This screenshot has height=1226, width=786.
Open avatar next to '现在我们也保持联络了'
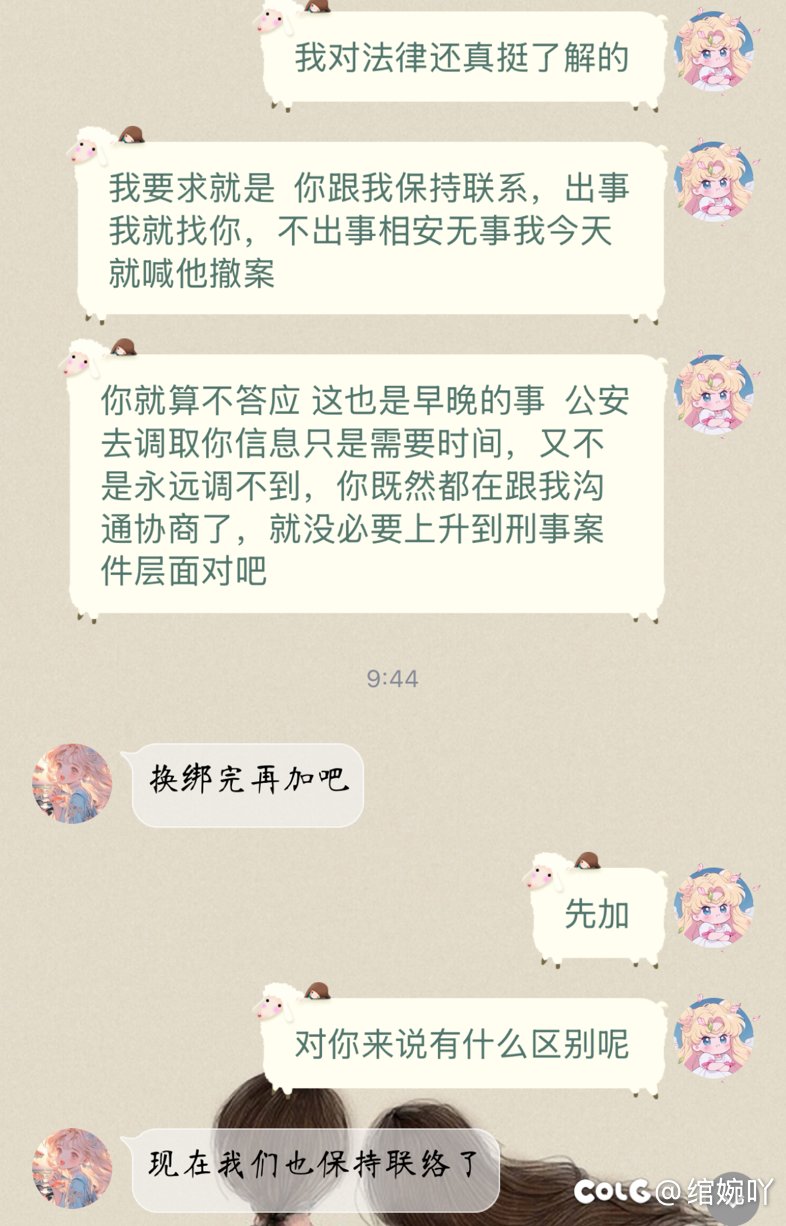(72, 1168)
